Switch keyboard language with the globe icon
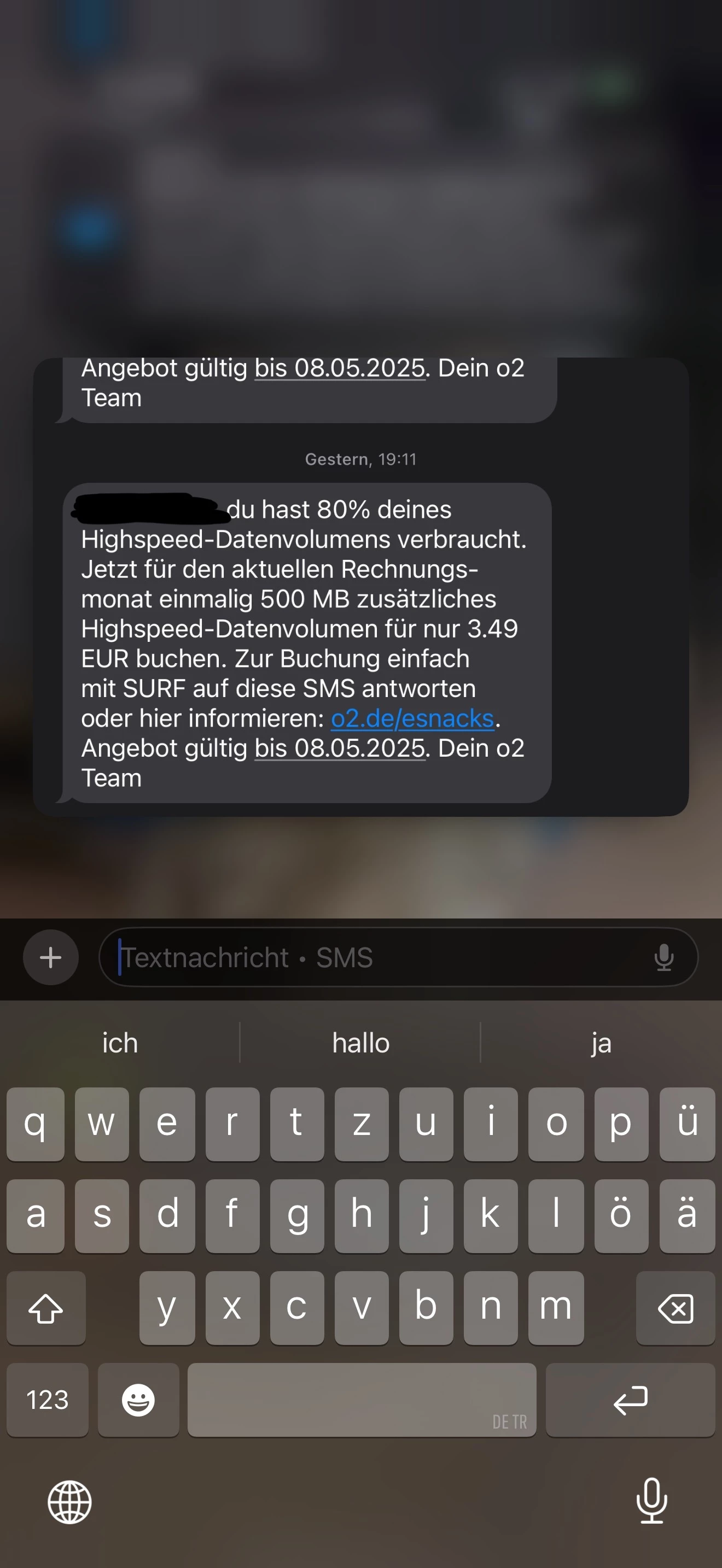The height and width of the screenshot is (1568, 722). click(70, 1502)
